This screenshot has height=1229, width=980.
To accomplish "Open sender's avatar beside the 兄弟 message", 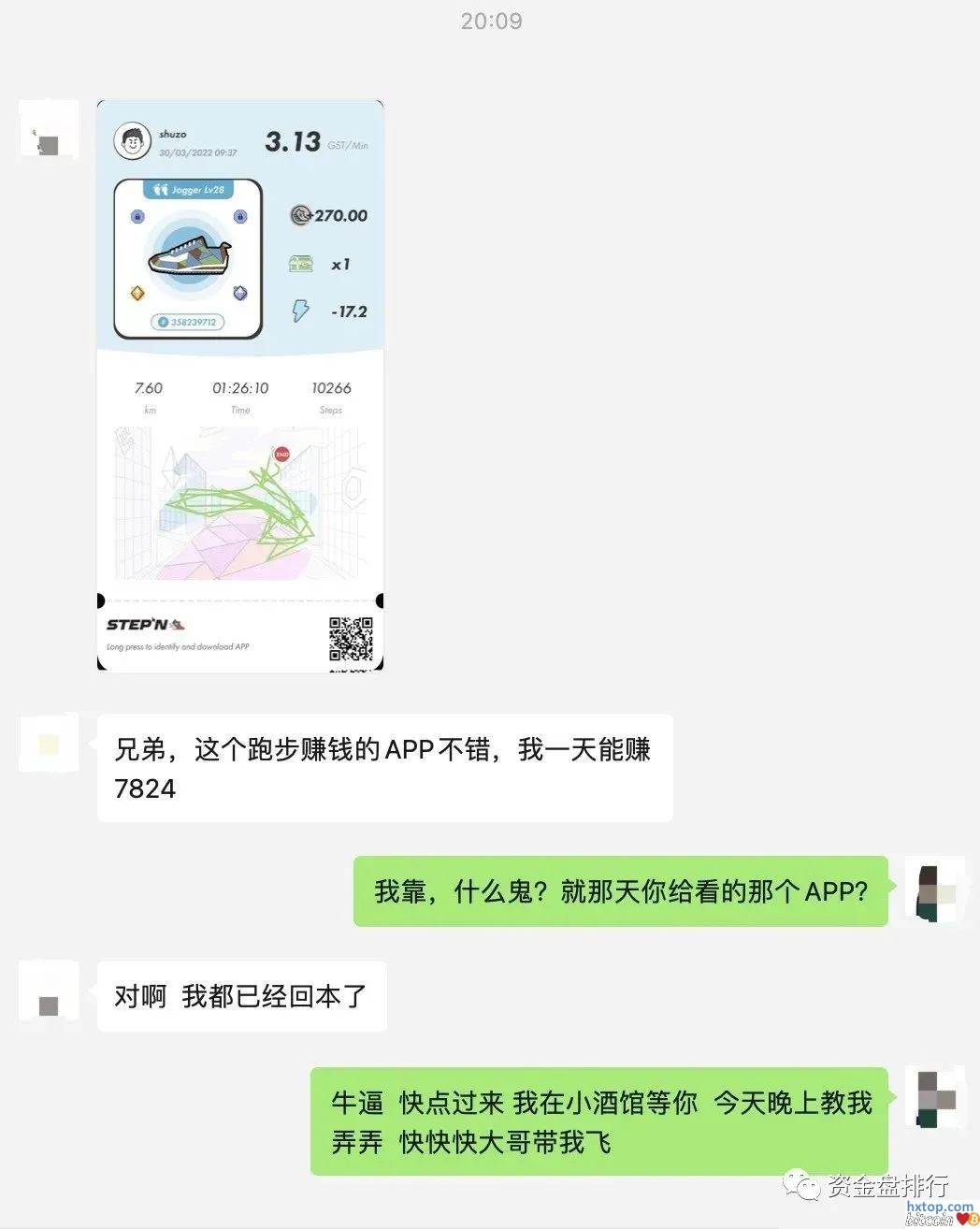I will point(49,744).
